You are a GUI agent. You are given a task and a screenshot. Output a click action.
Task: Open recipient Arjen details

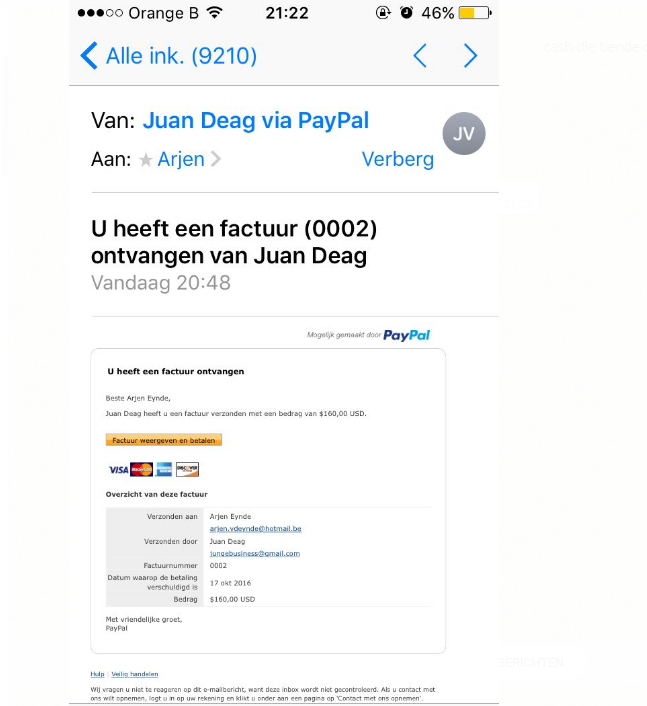coord(181,159)
